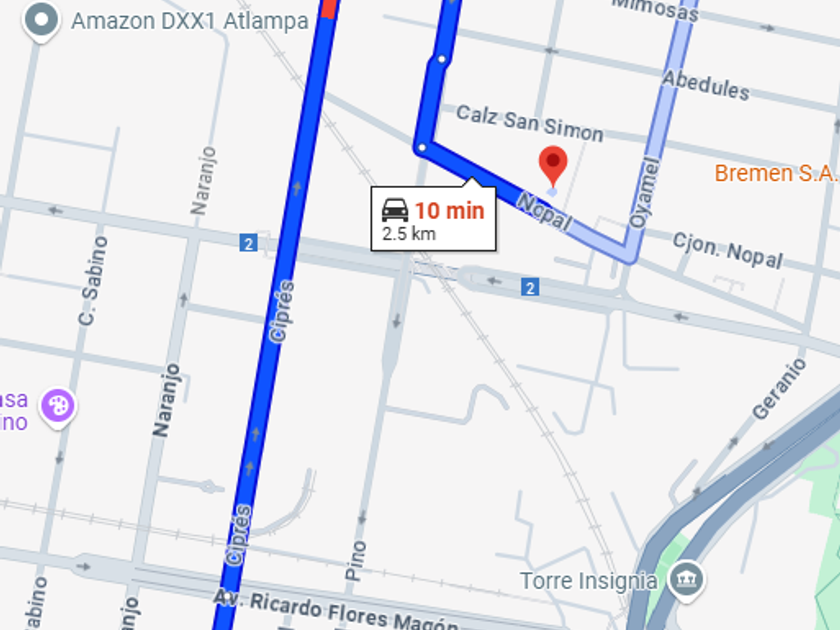Viewport: 840px width, 630px height.
Task: Open the Bremen S.A. business label
Action: pyautogui.click(x=777, y=174)
